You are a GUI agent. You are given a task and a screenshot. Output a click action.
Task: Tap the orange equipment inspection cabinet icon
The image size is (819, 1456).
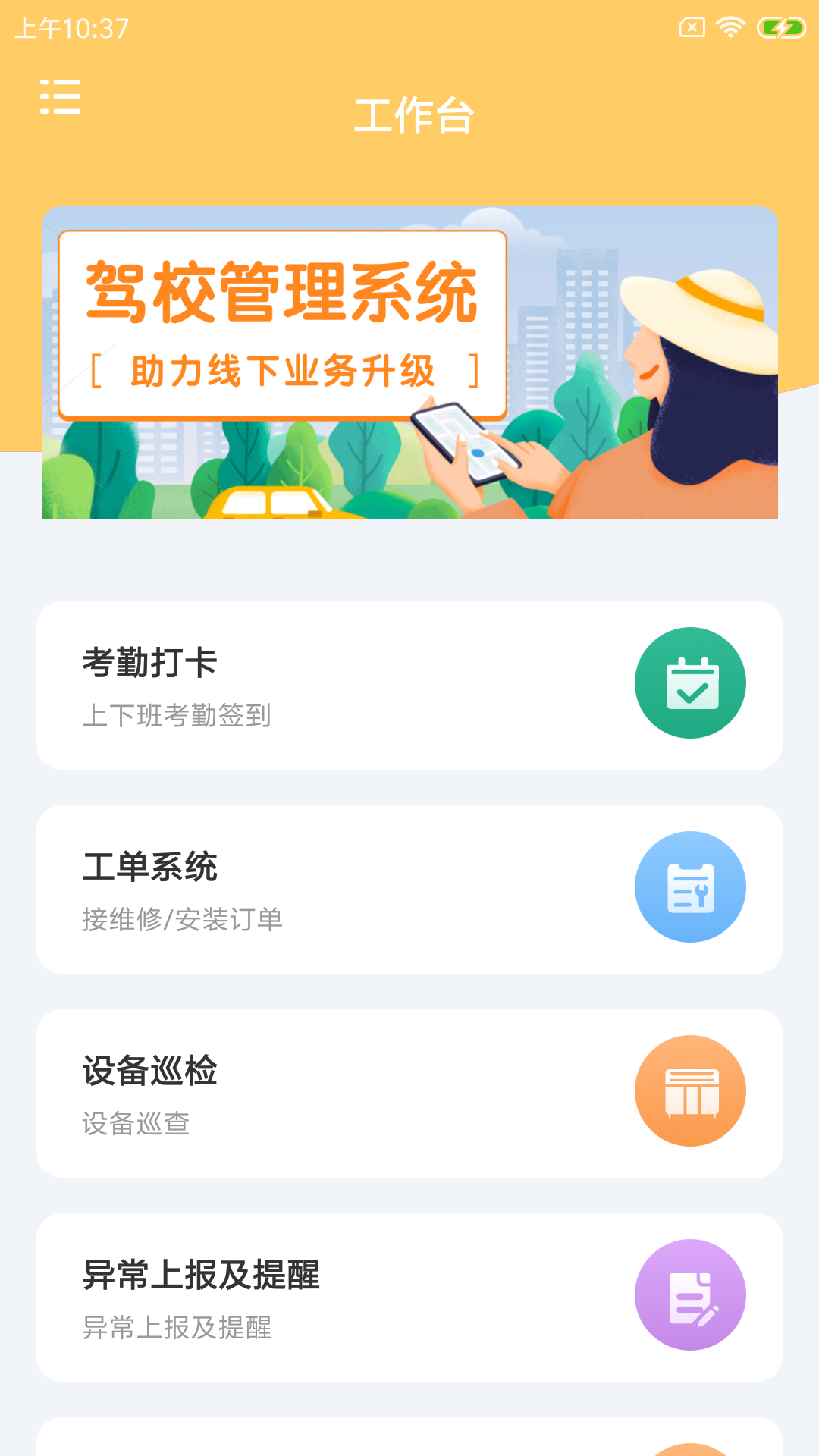690,1090
